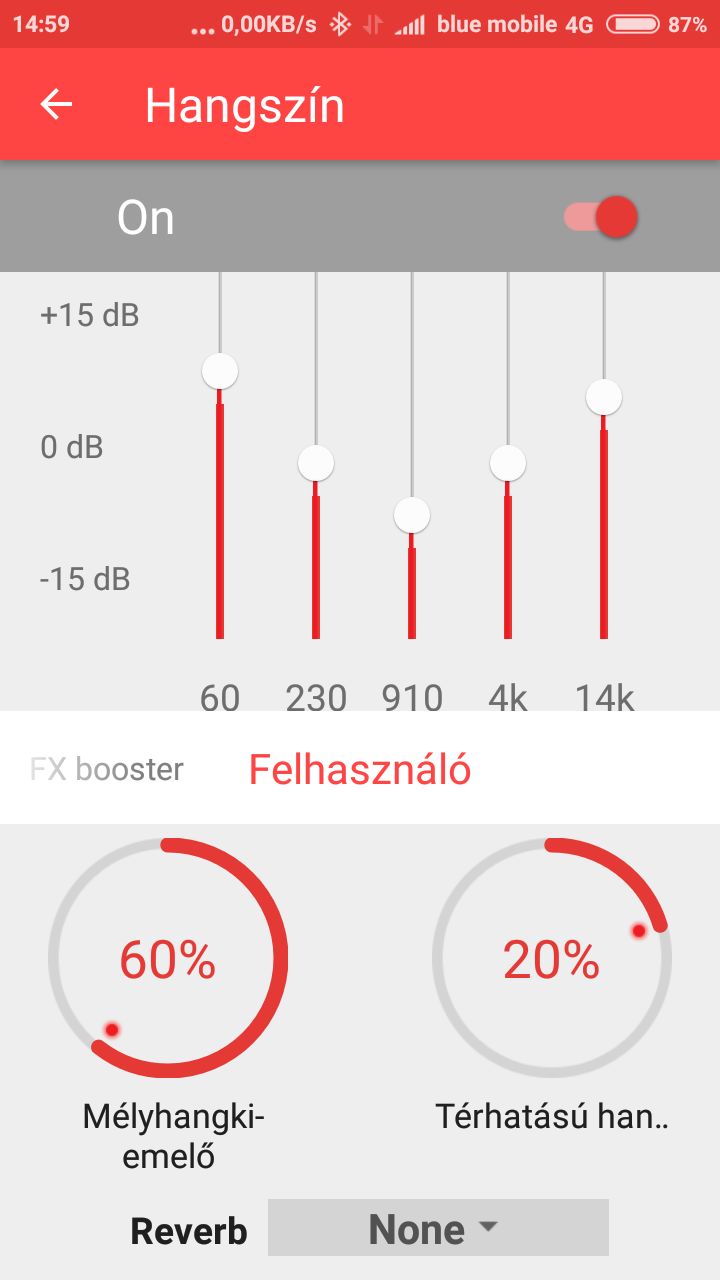Go back using the arrow icon
This screenshot has width=720, height=1280.
[56, 105]
